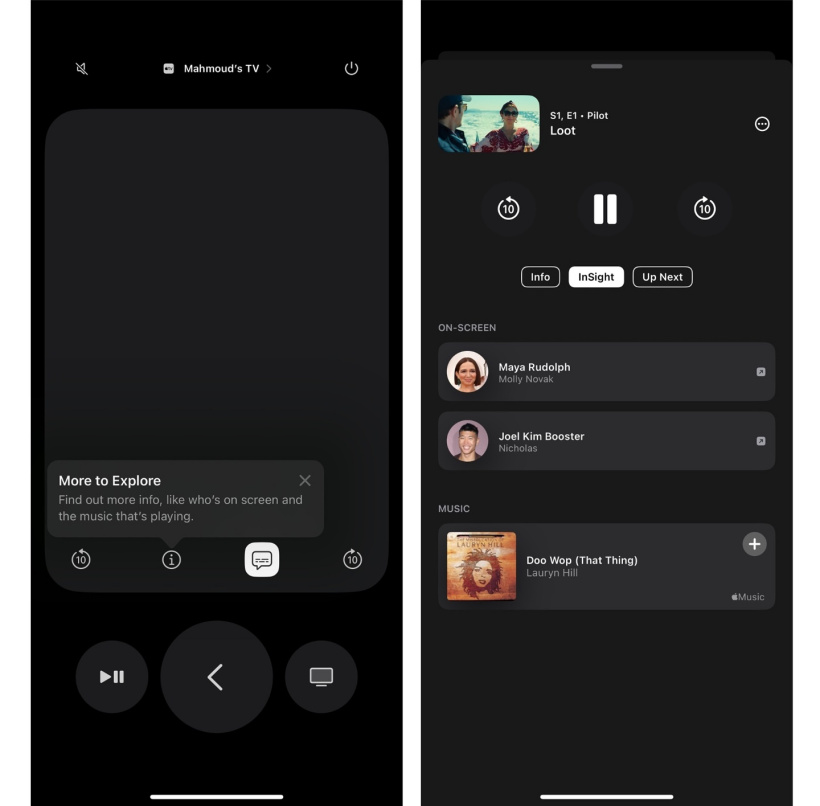Screen dimensions: 820x806
Task: Mute the TV volume
Action: point(82,69)
